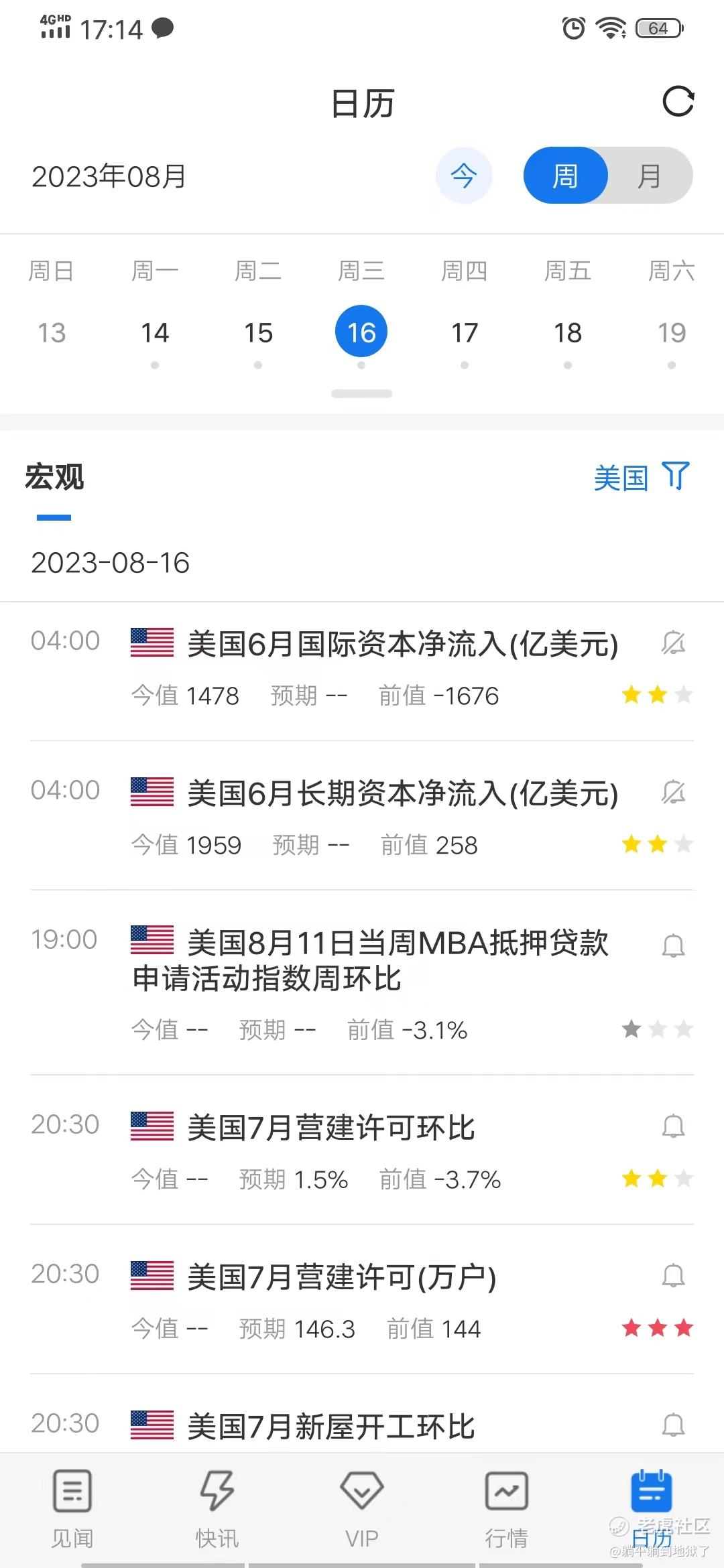Image resolution: width=724 pixels, height=1568 pixels.
Task: Jump to today with 今 button
Action: 464,176
